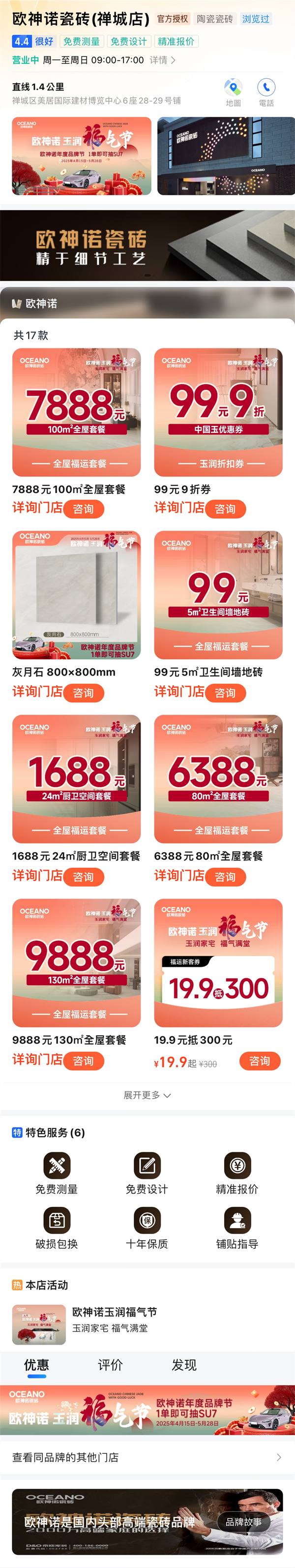
Task: View other stores of the same brand
Action: [147, 1457]
